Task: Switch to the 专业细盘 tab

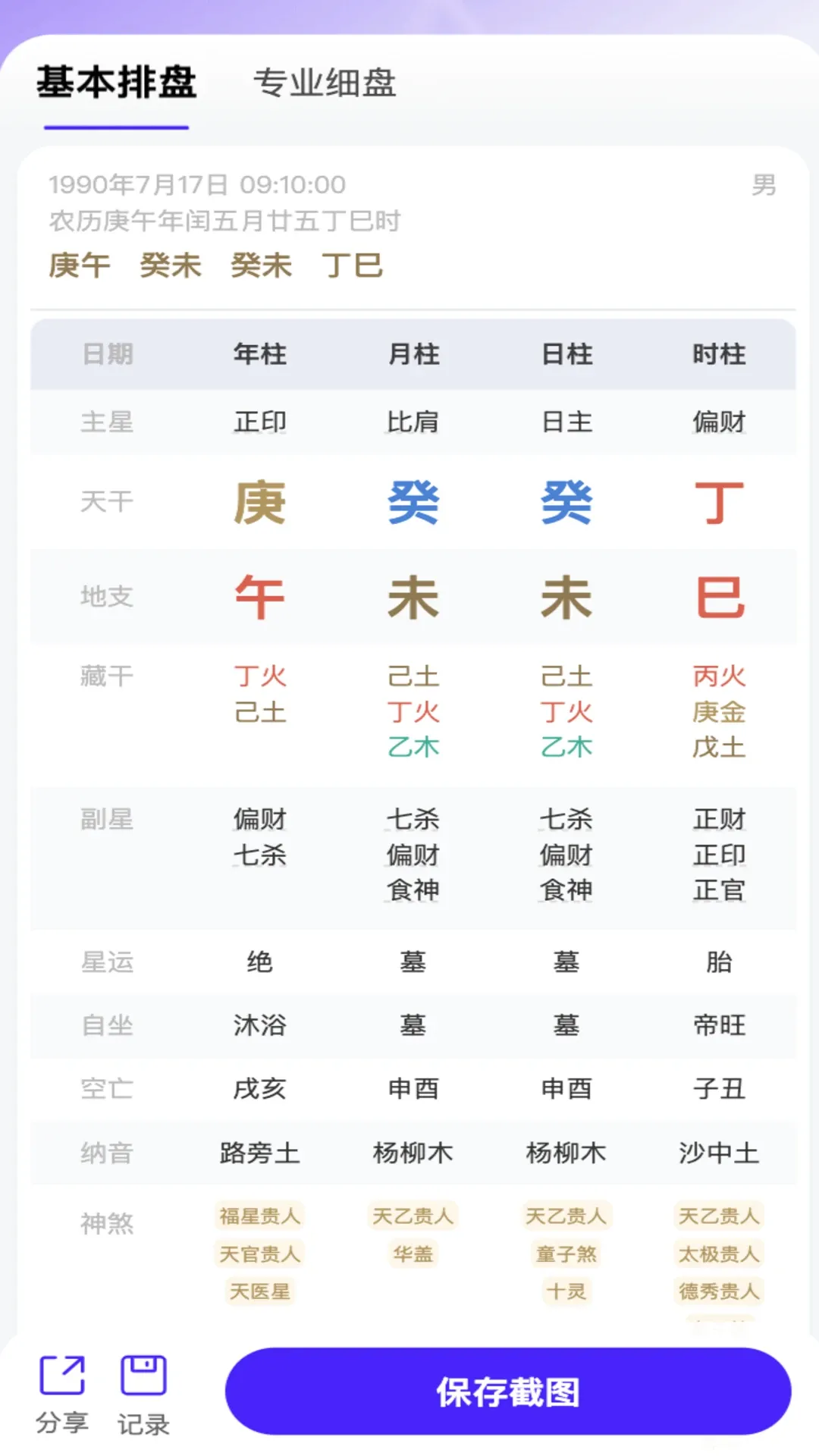Action: [325, 83]
